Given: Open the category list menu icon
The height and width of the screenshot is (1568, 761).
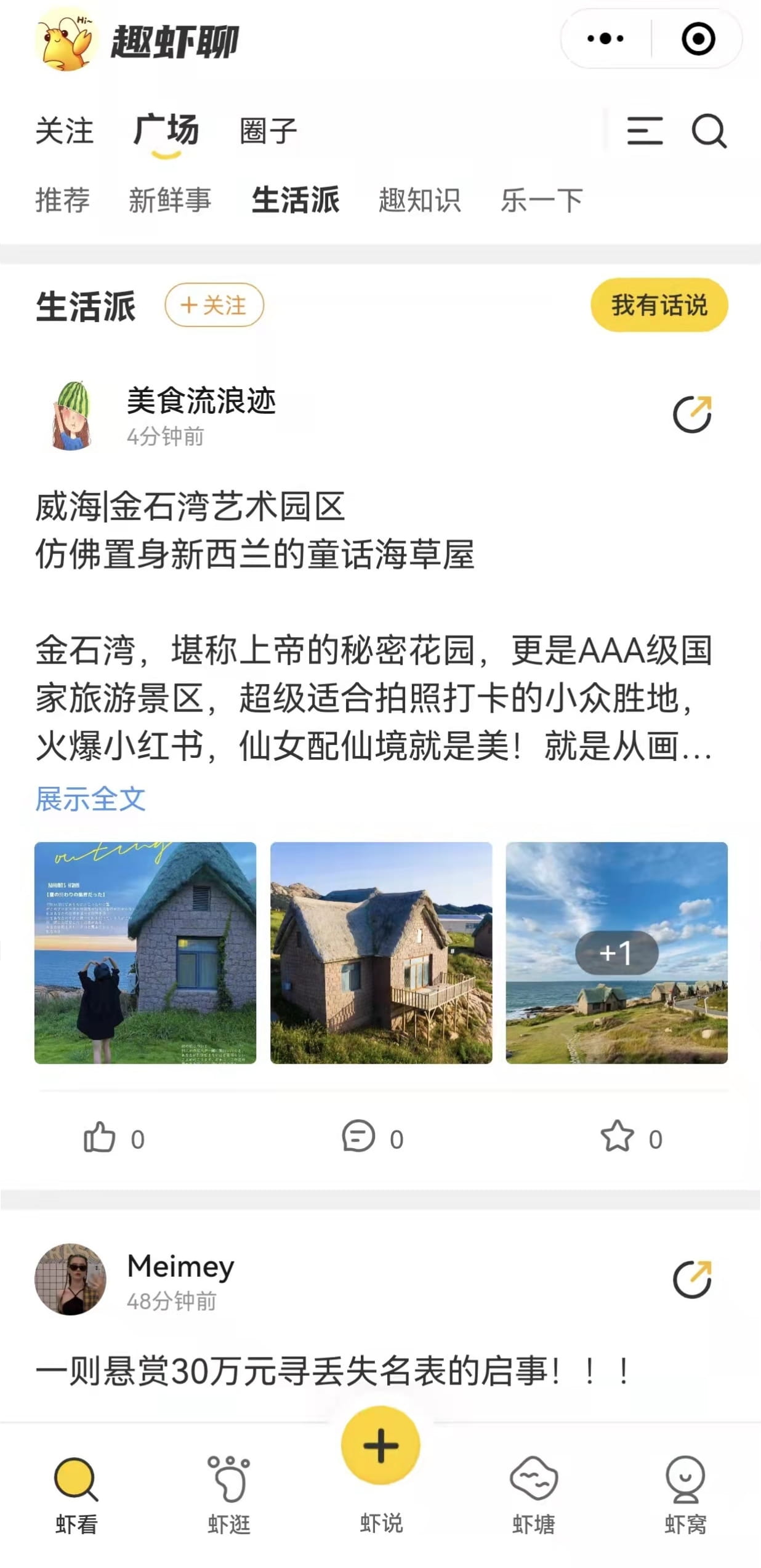Looking at the screenshot, I should [645, 131].
